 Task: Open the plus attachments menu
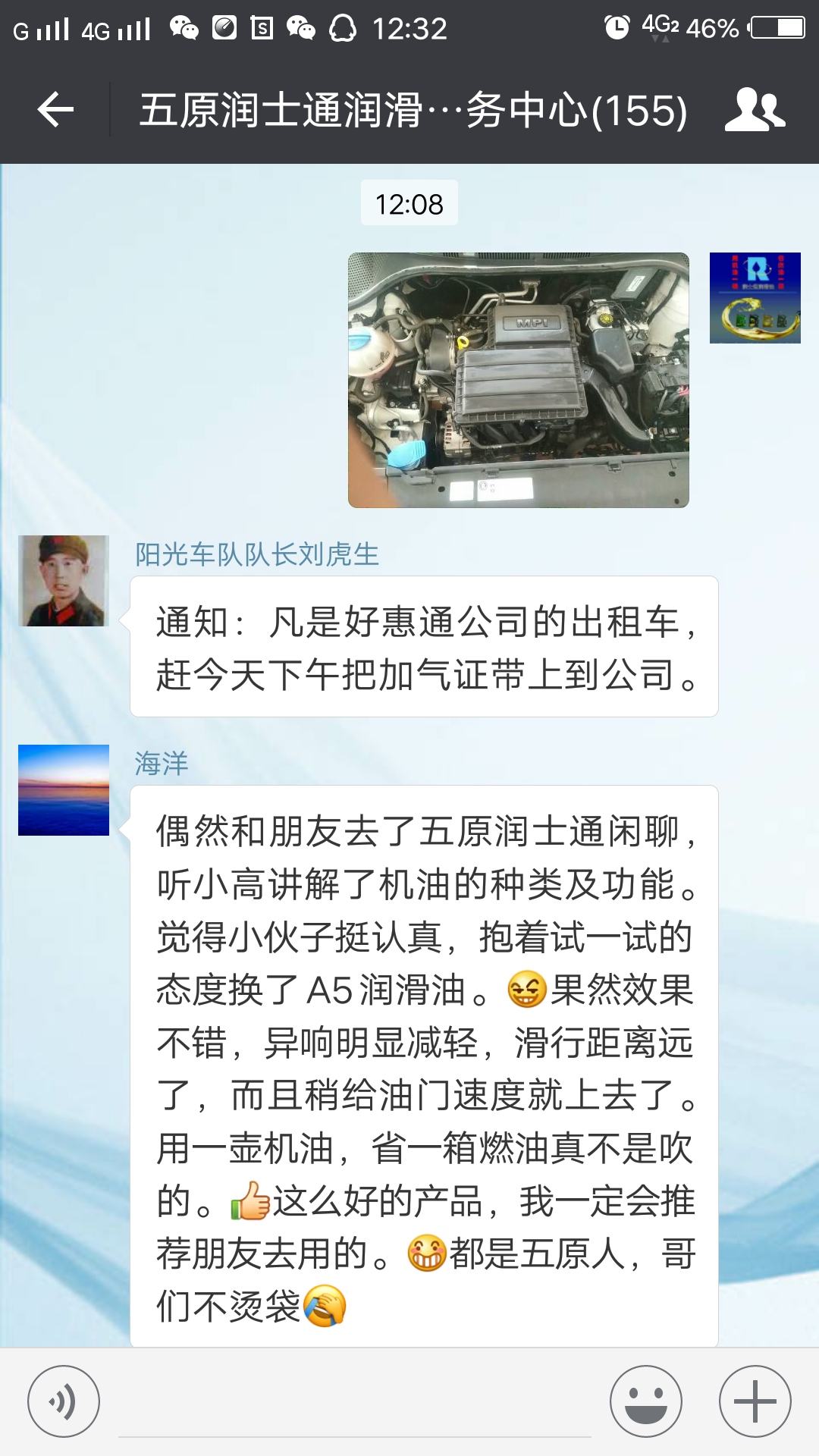(755, 1401)
